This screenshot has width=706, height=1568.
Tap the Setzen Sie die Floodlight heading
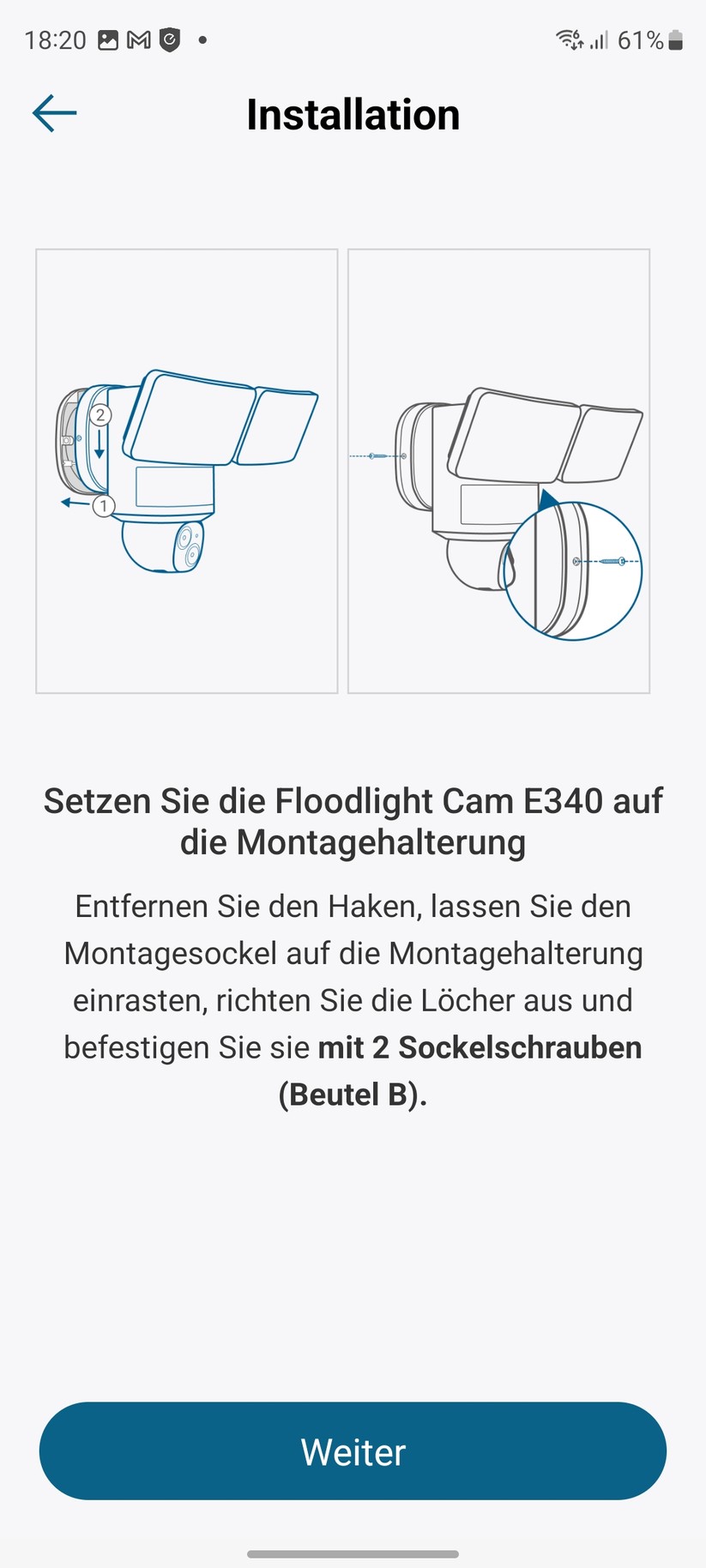click(353, 821)
